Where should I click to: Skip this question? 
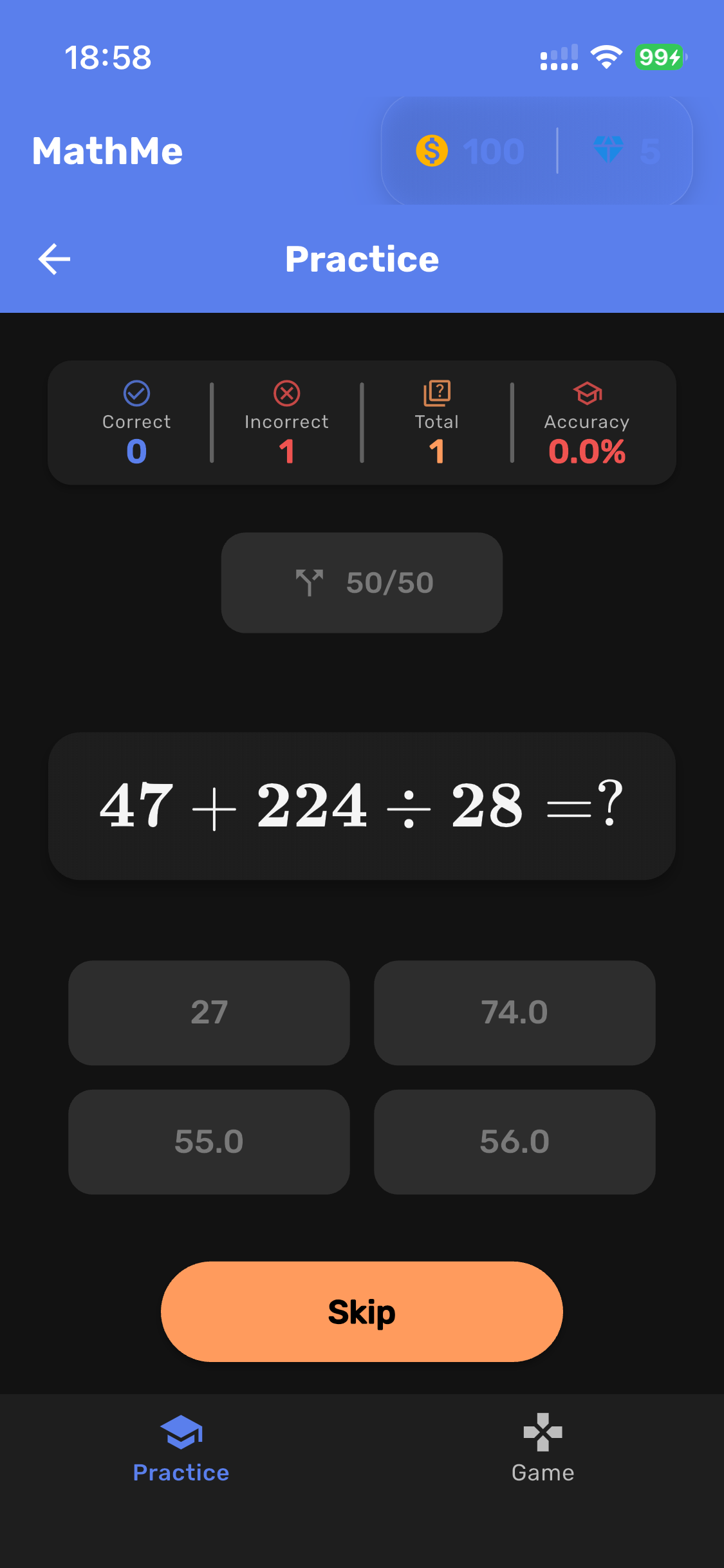click(x=362, y=1312)
